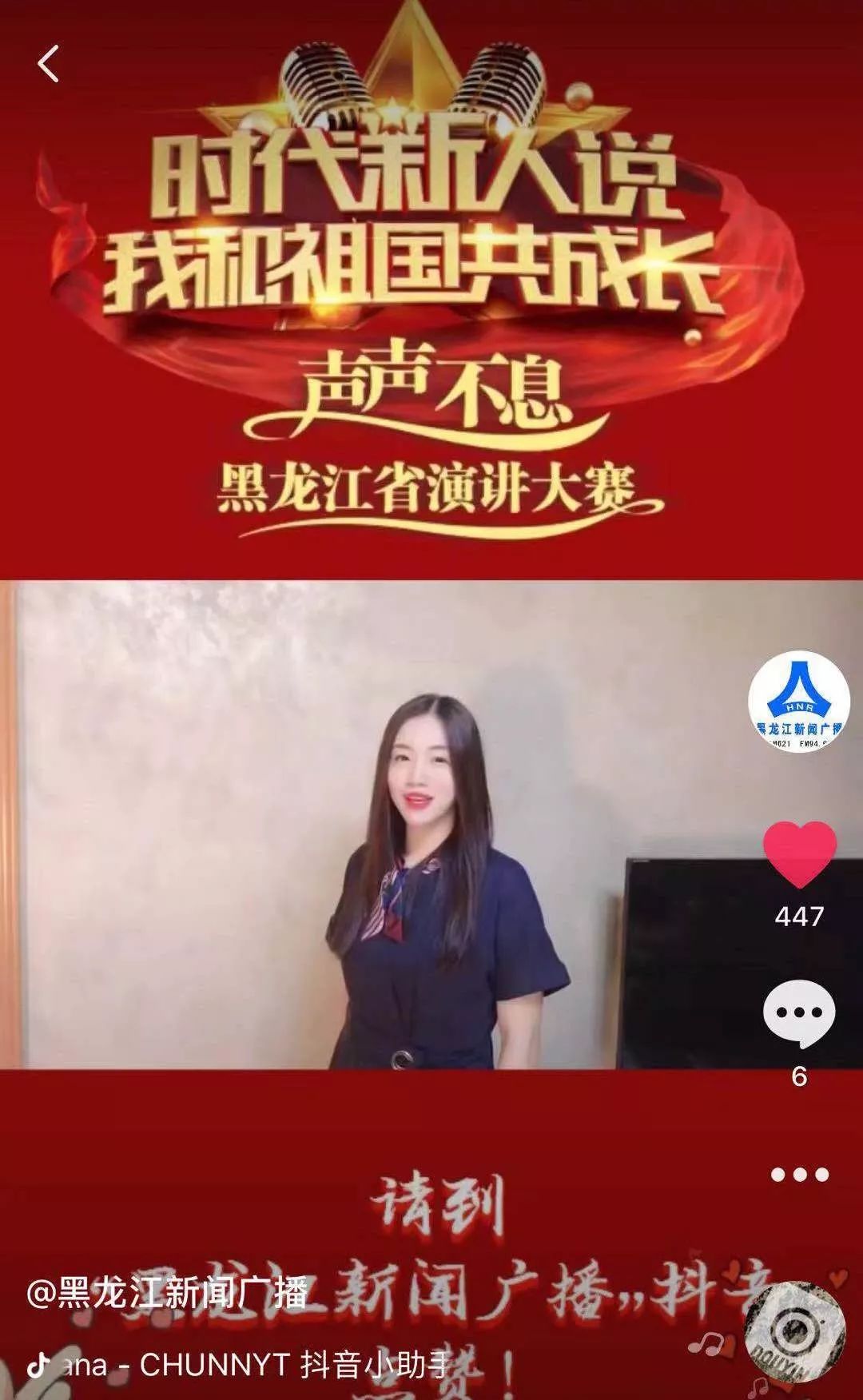Open the three-dot share menu
863x1400 pixels.
(799, 1174)
